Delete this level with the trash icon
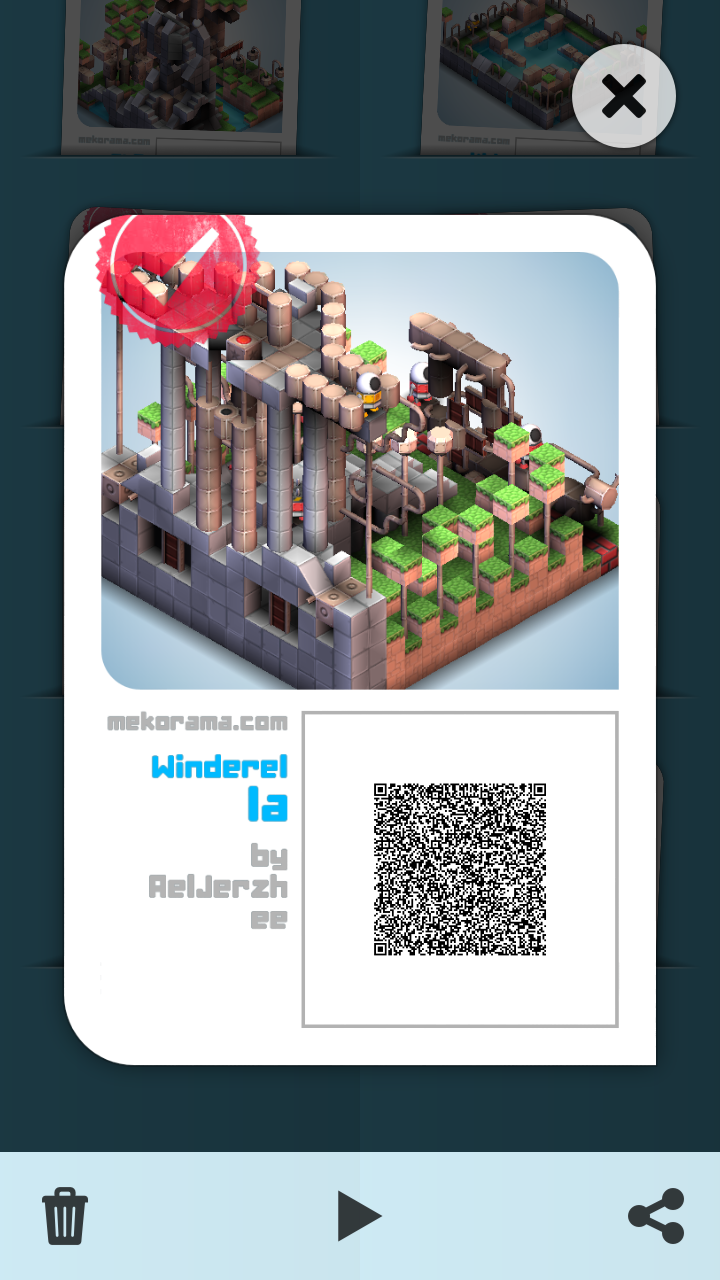Image resolution: width=720 pixels, height=1280 pixels. coord(65,1216)
